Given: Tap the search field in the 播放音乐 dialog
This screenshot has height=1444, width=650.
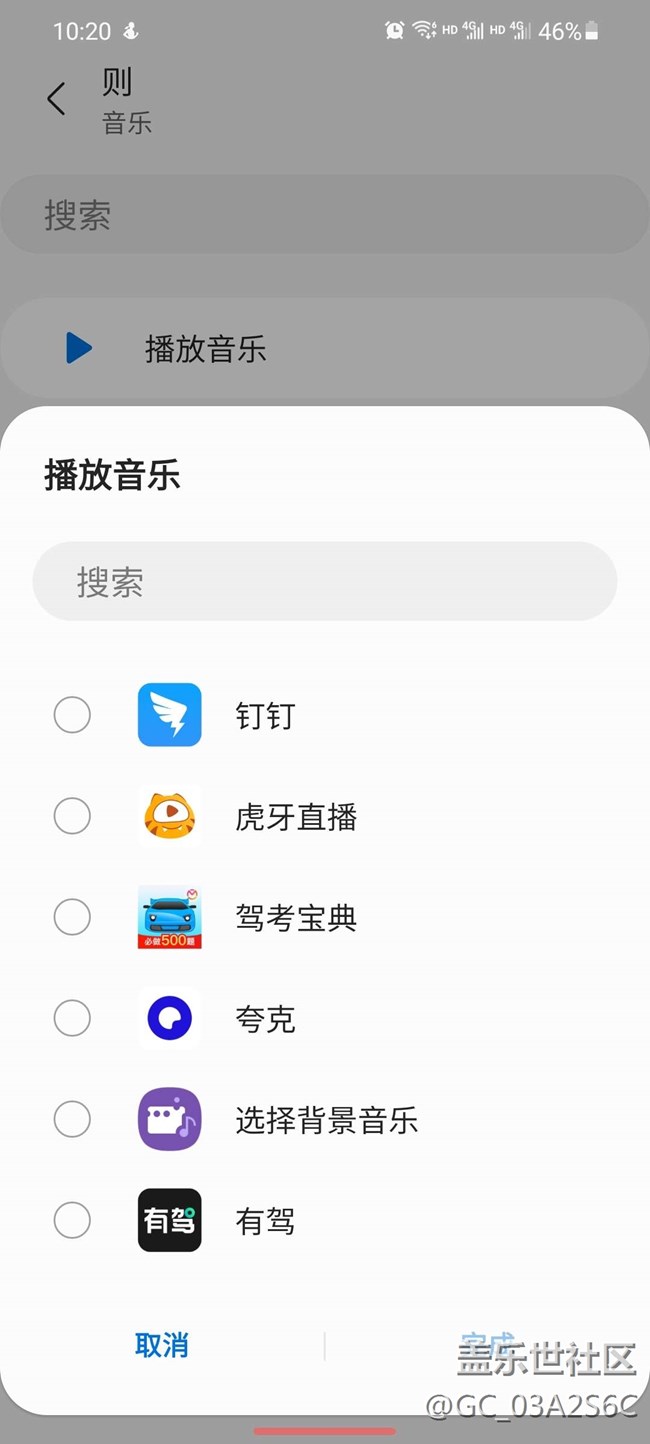Looking at the screenshot, I should click(x=324, y=581).
